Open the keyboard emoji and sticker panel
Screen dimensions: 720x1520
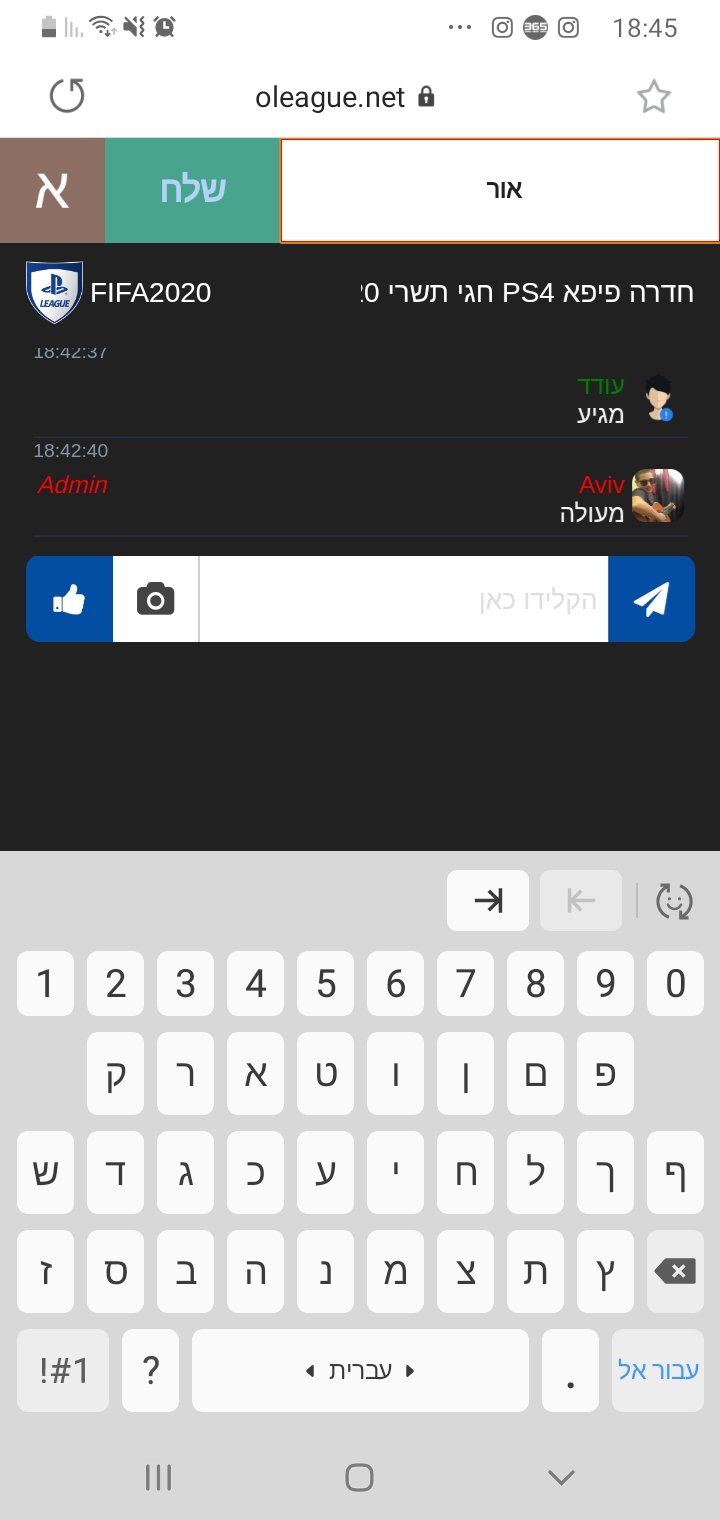[673, 901]
